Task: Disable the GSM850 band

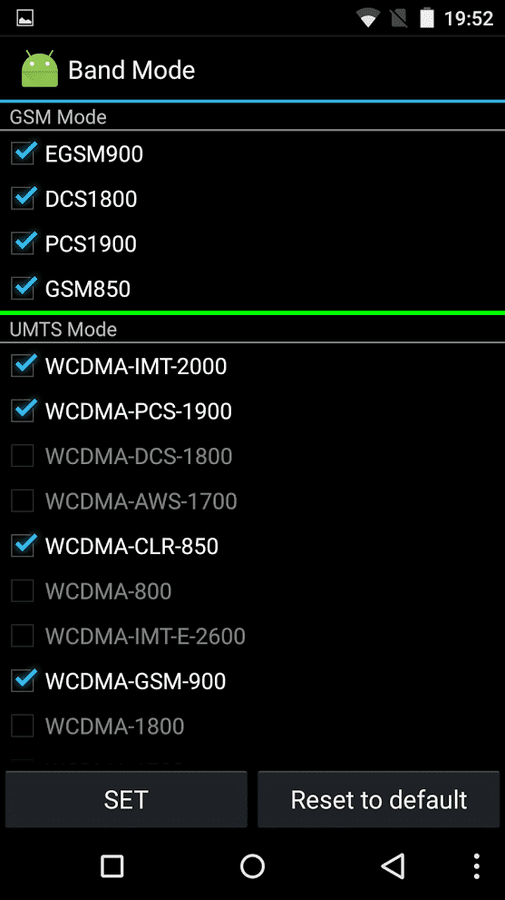Action: (x=23, y=289)
